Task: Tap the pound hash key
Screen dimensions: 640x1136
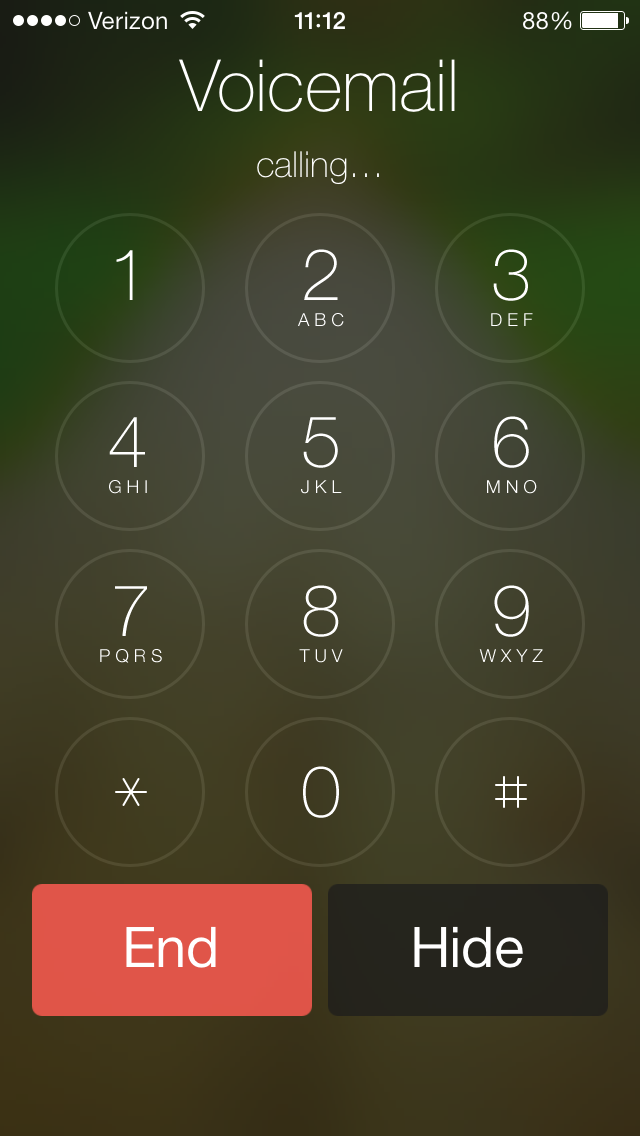Action: (510, 792)
